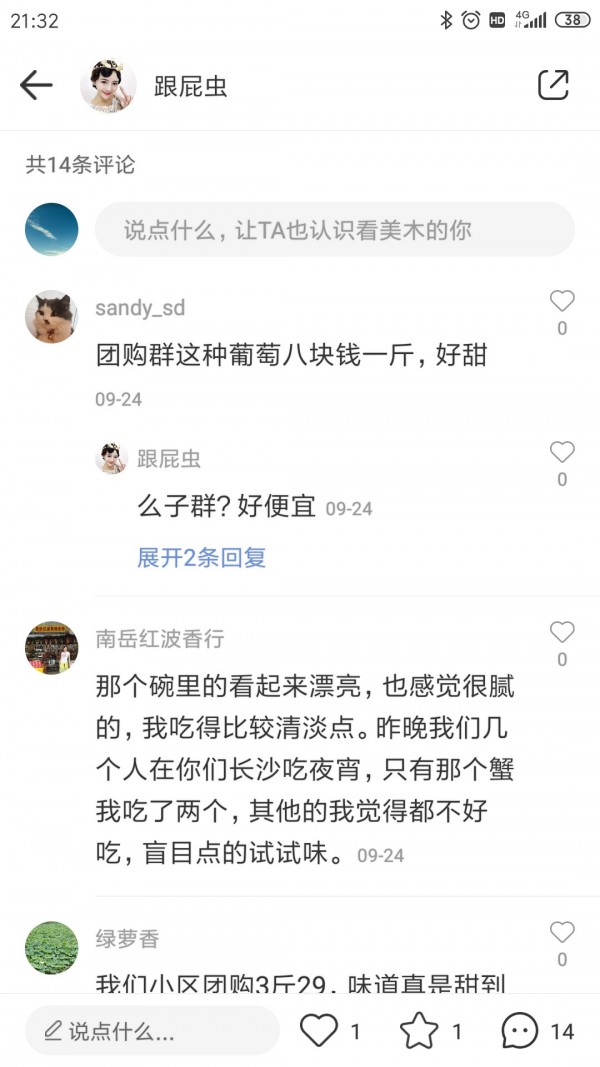600x1067 pixels.
Task: Expand 展开2条回复
Action: pyautogui.click(x=201, y=558)
